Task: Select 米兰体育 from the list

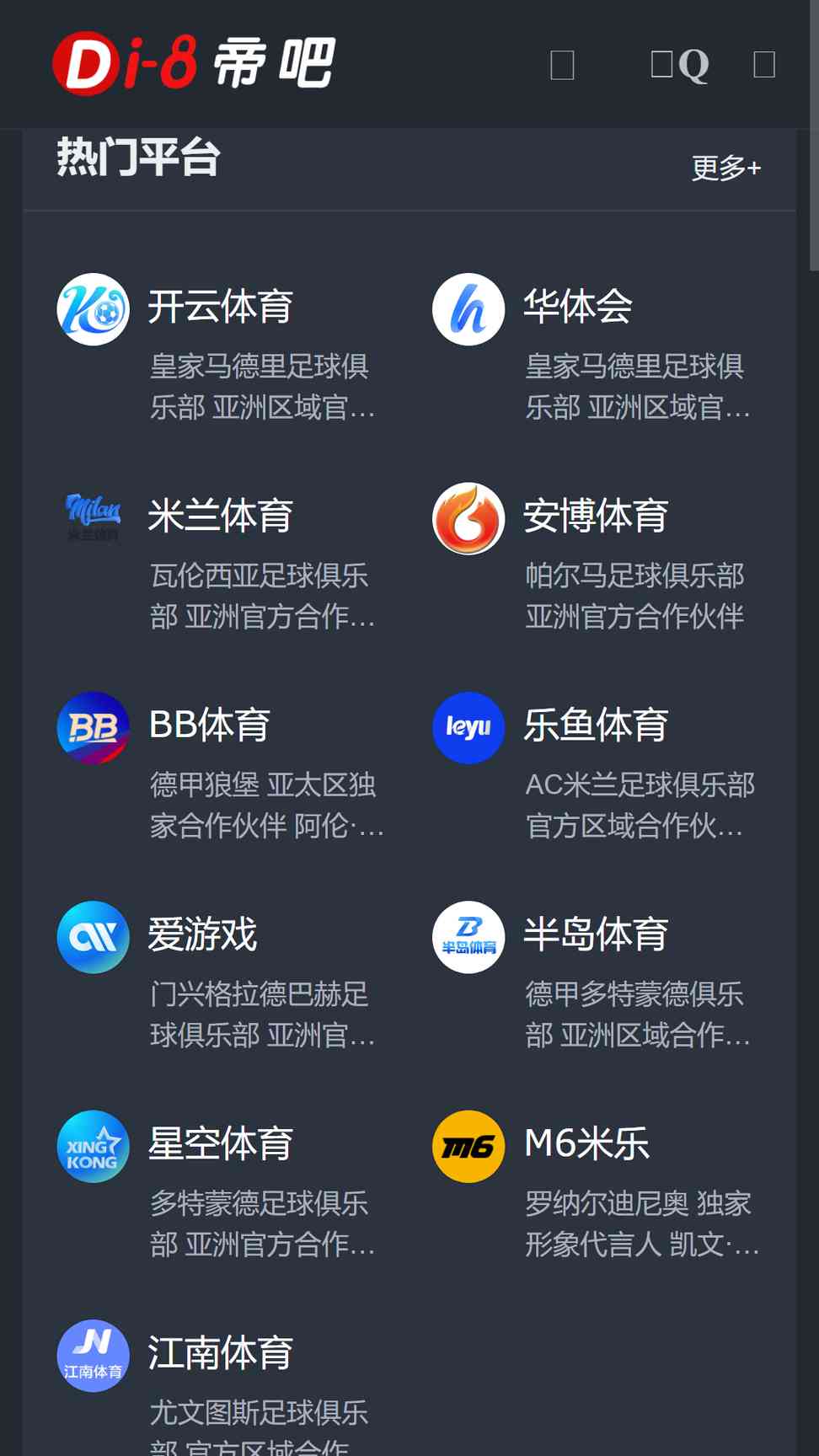Action: point(221,557)
